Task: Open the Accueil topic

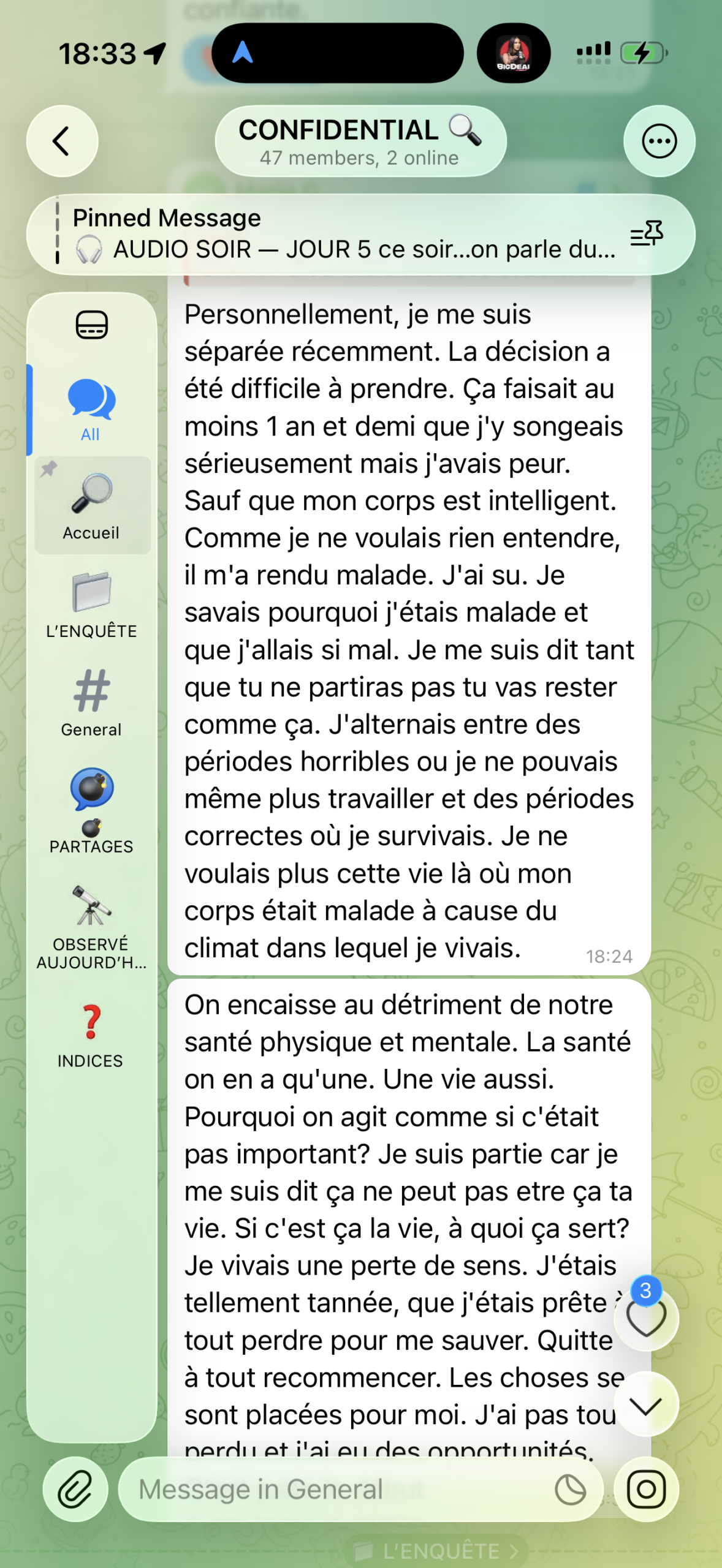Action: point(92,505)
